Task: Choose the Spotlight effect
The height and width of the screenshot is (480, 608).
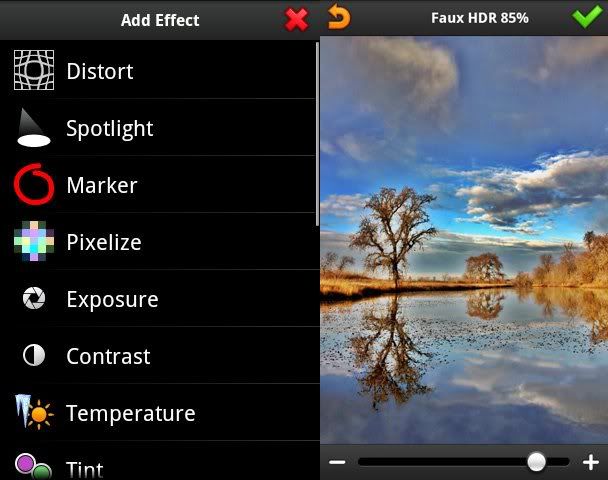Action: point(160,128)
